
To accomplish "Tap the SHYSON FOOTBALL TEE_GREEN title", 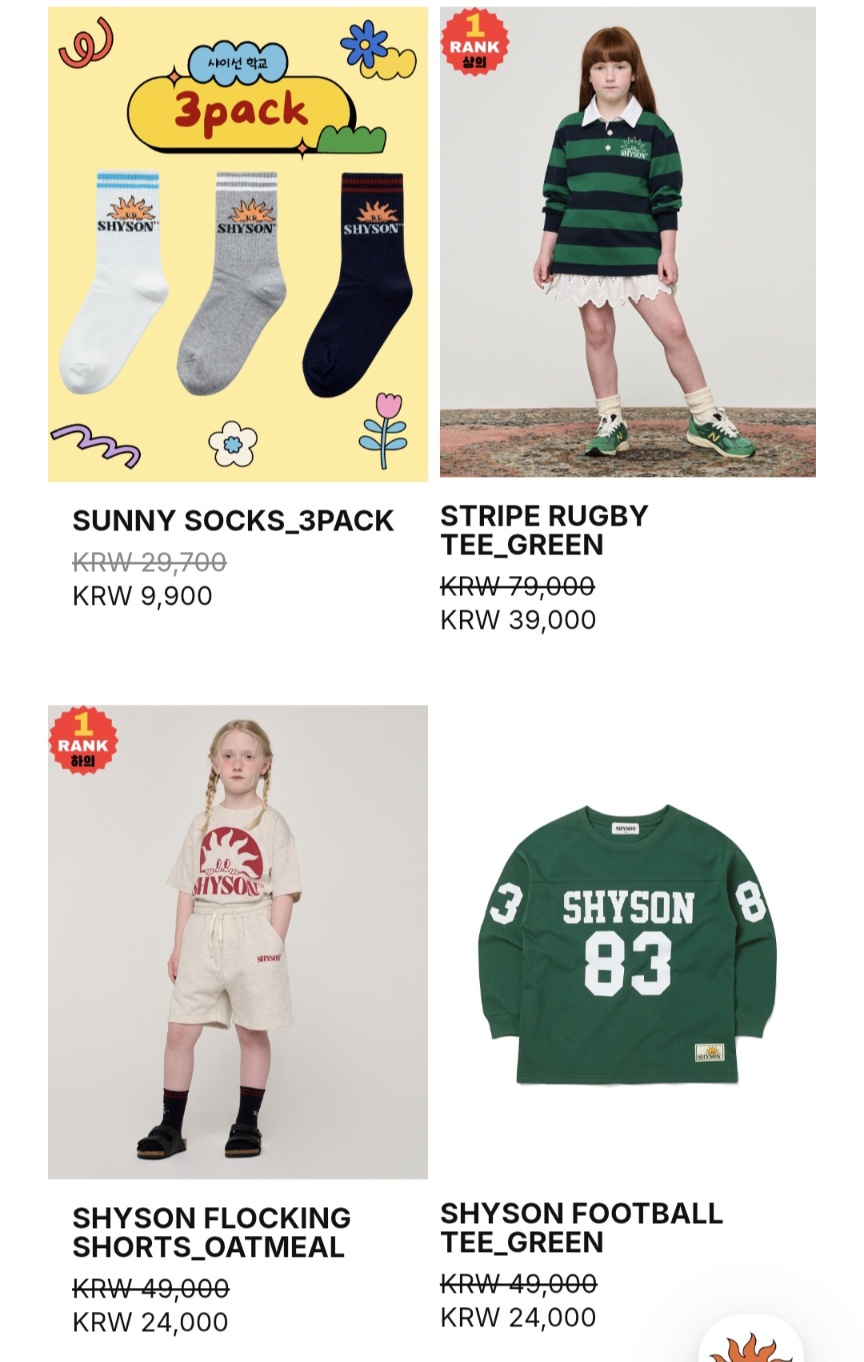I will tap(581, 1227).
